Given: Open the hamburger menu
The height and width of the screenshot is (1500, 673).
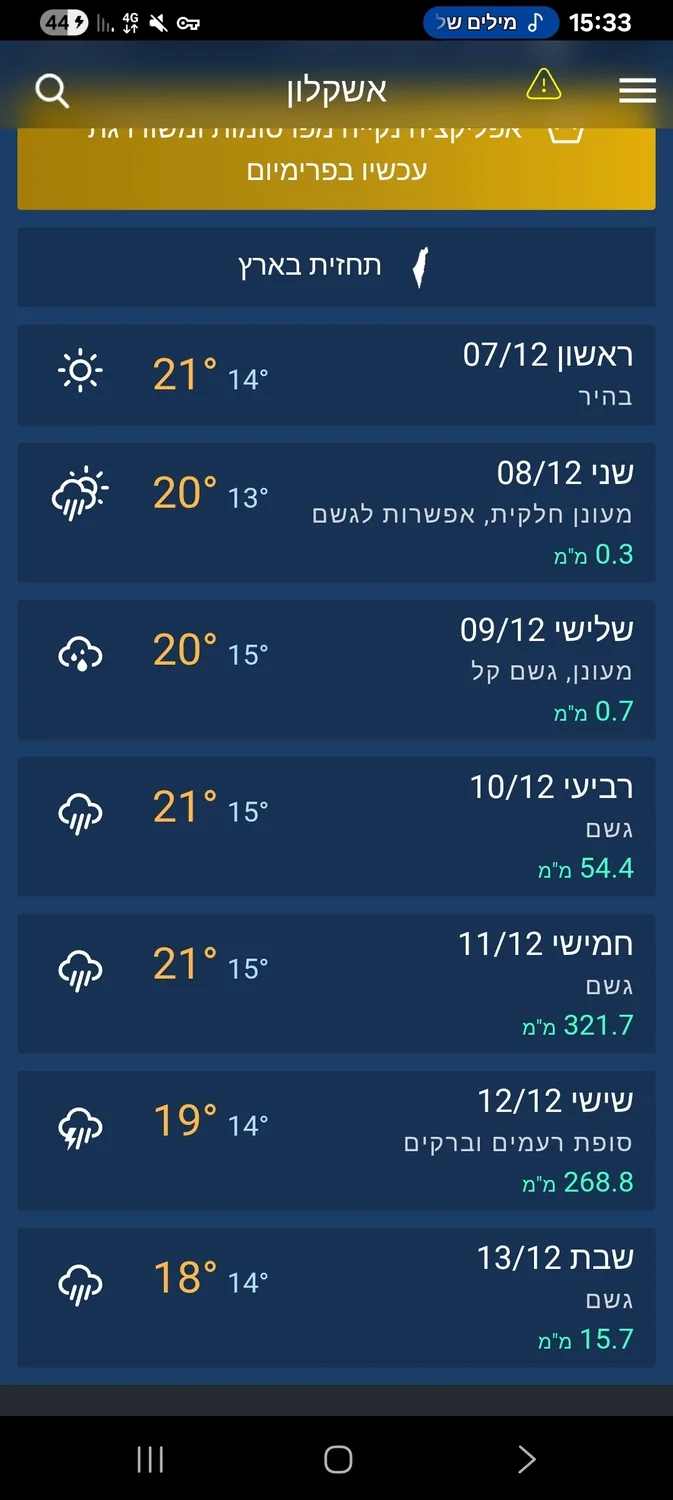Looking at the screenshot, I should point(637,91).
